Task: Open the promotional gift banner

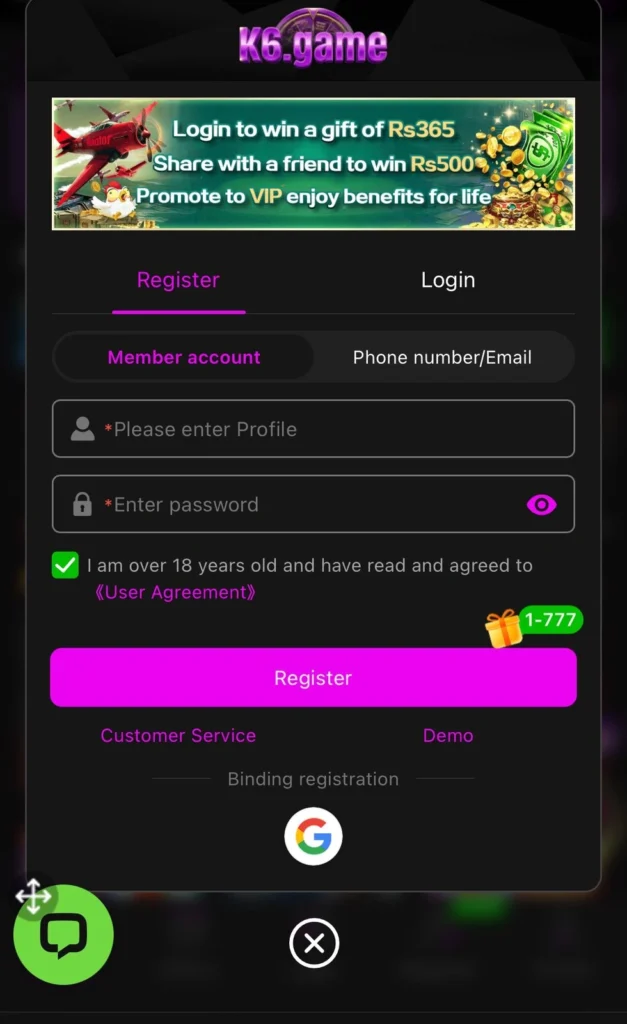Action: tap(313, 164)
